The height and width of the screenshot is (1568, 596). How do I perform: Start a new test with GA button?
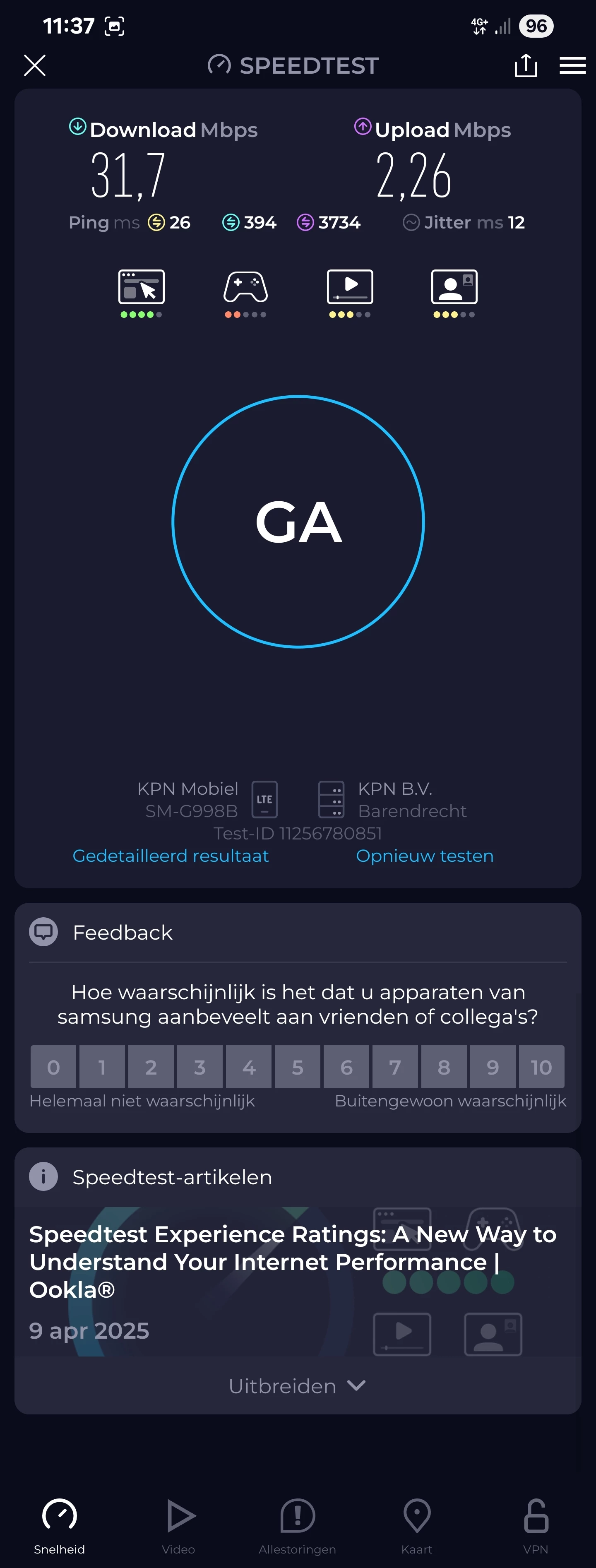[x=298, y=522]
